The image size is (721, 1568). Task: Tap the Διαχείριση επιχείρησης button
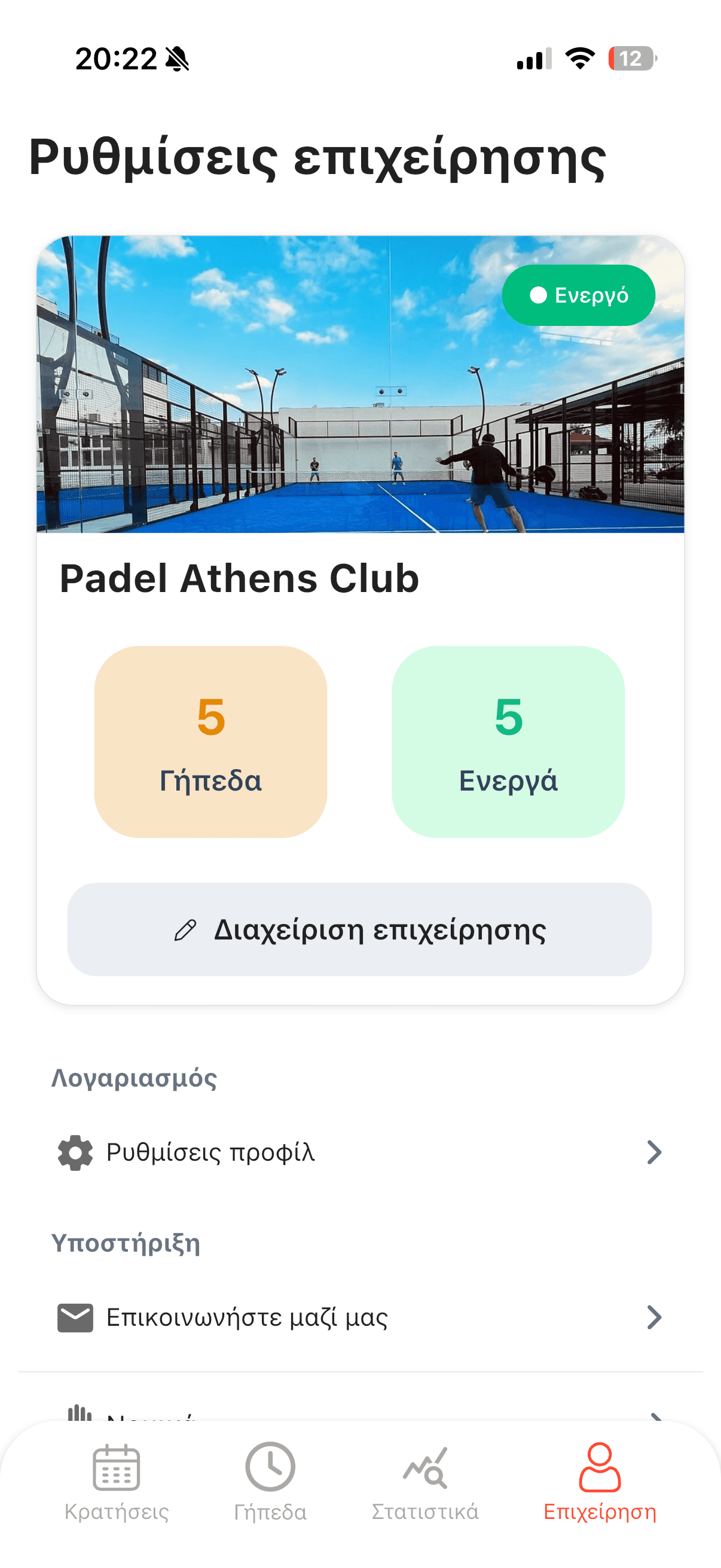(359, 929)
